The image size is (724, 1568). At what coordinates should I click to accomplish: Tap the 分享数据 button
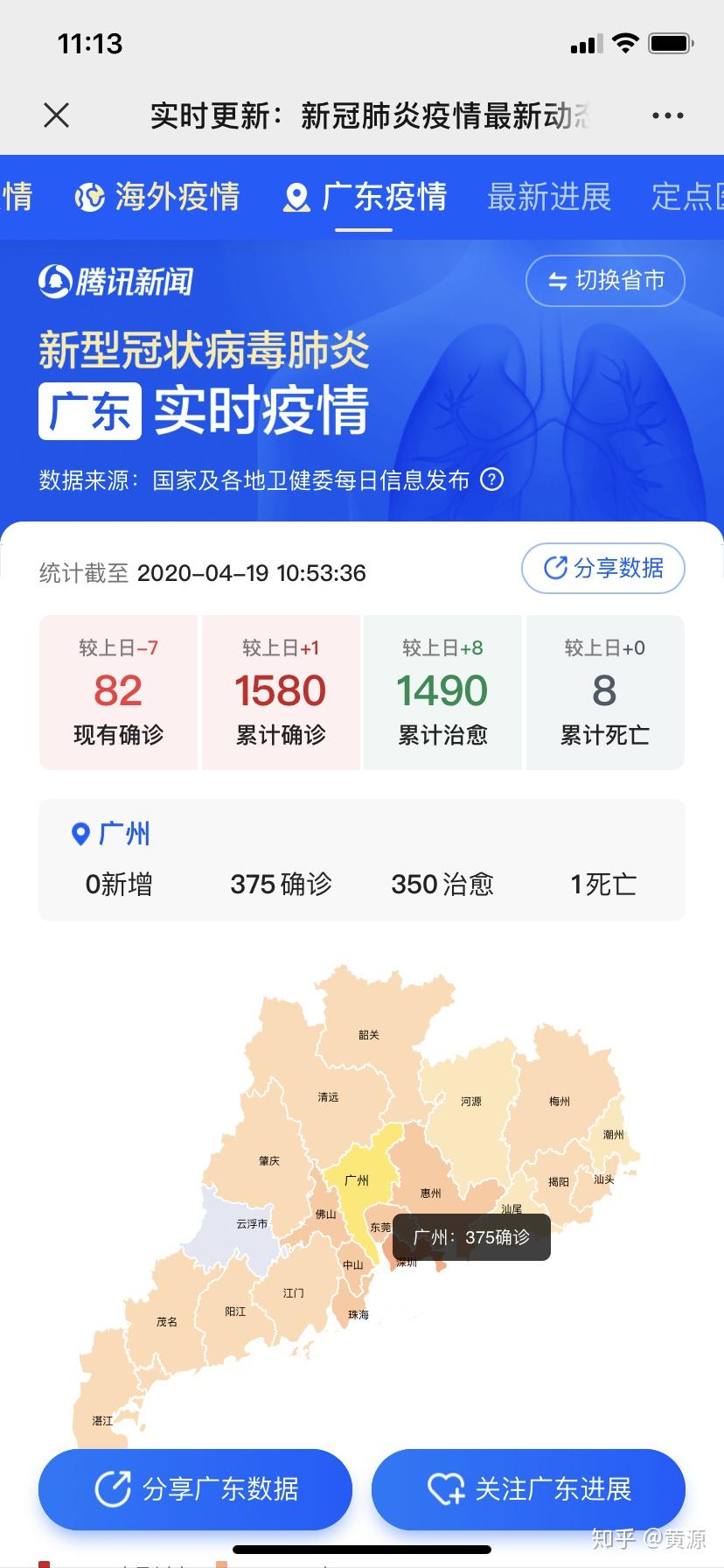pyautogui.click(x=603, y=568)
